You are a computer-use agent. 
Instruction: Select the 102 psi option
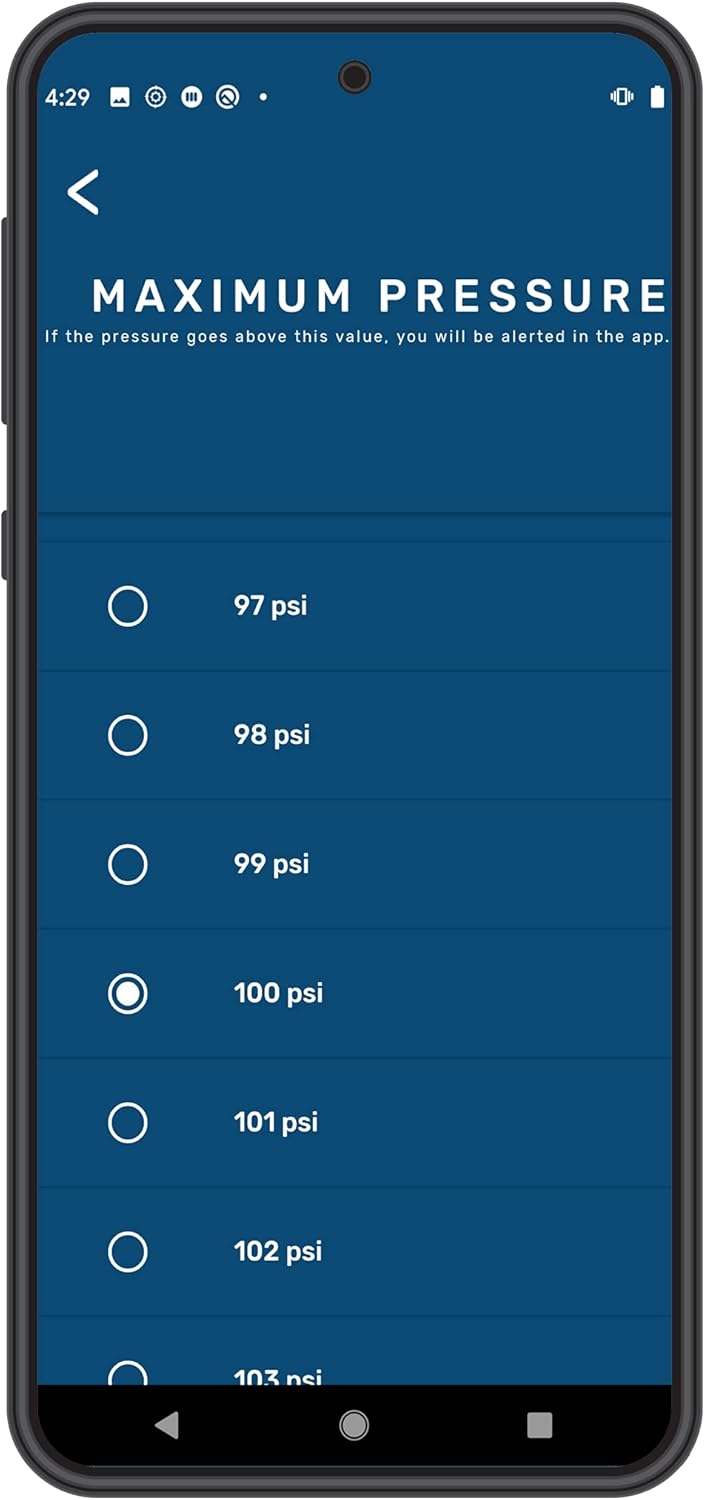[128, 1251]
